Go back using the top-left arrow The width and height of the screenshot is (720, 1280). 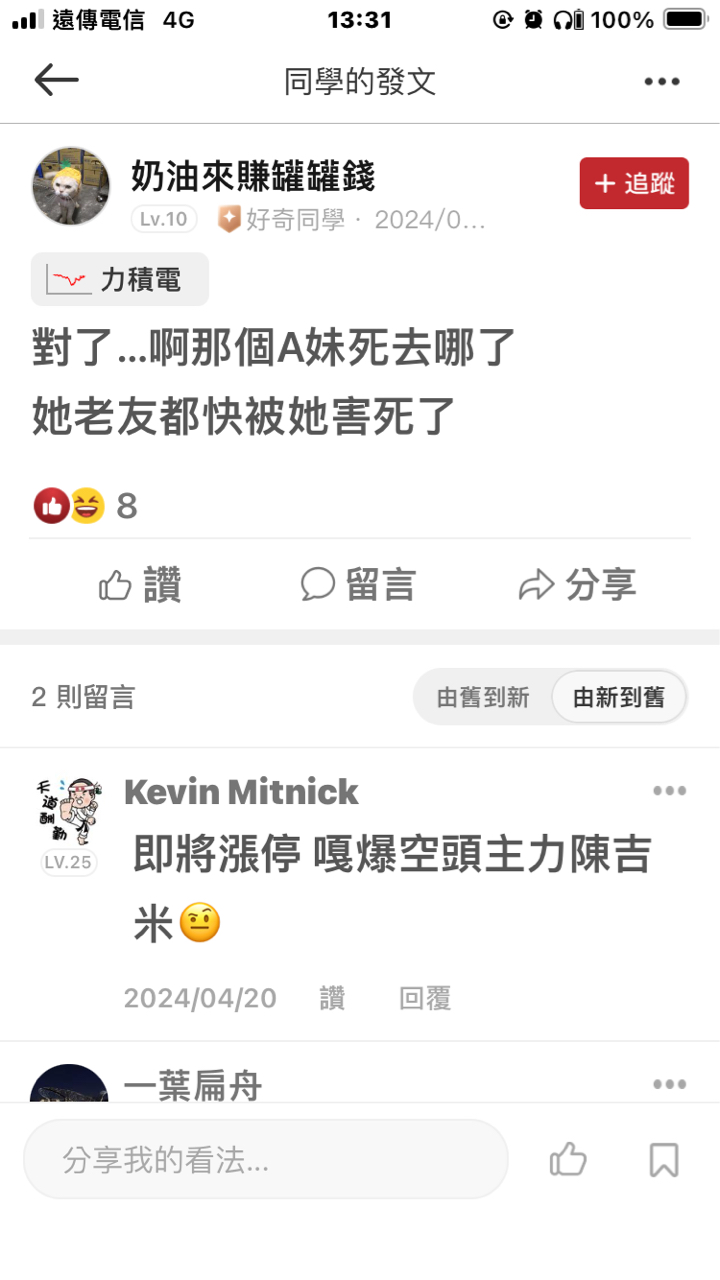pyautogui.click(x=56, y=80)
